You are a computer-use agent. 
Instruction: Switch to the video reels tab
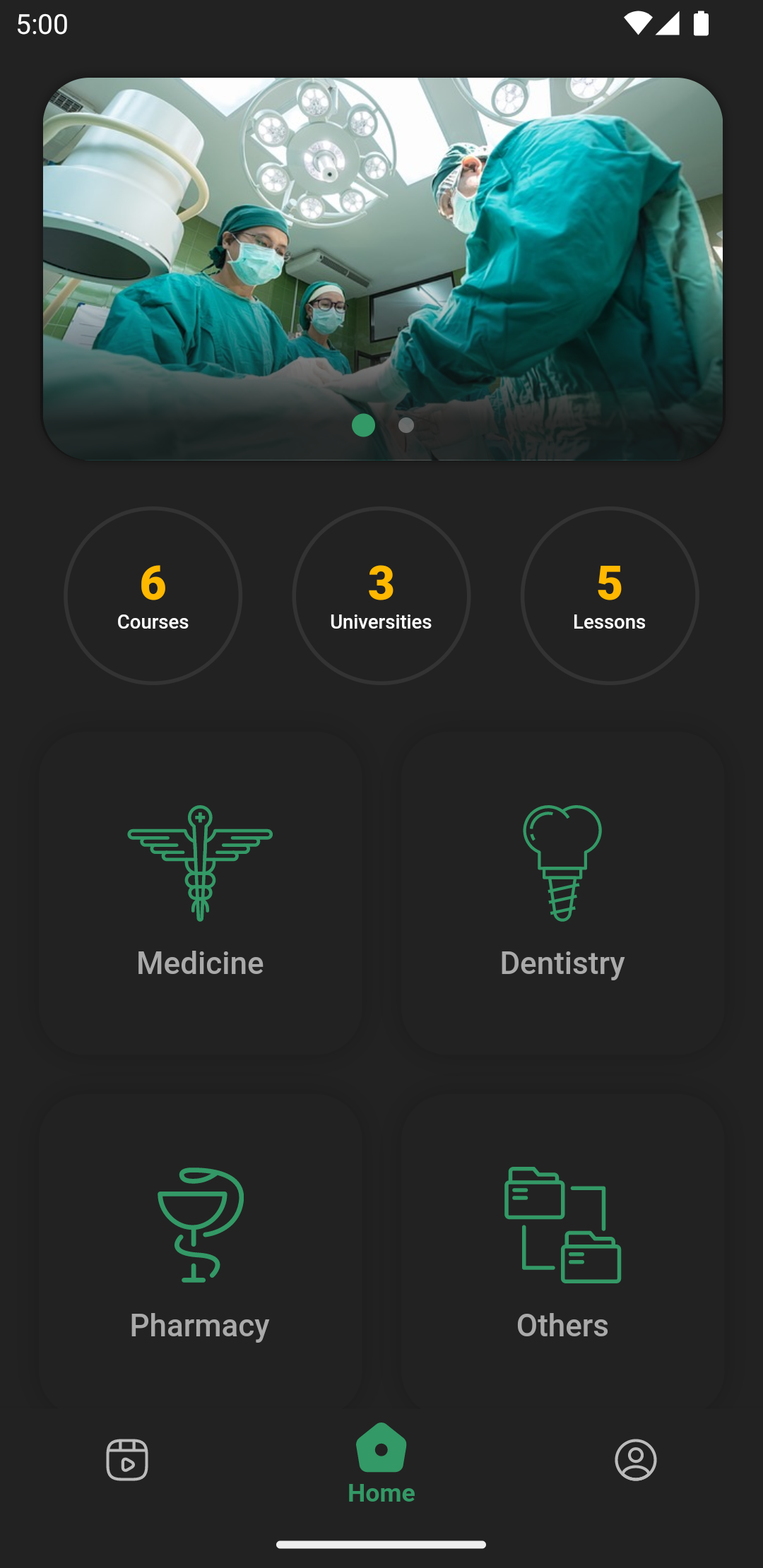click(x=127, y=1459)
